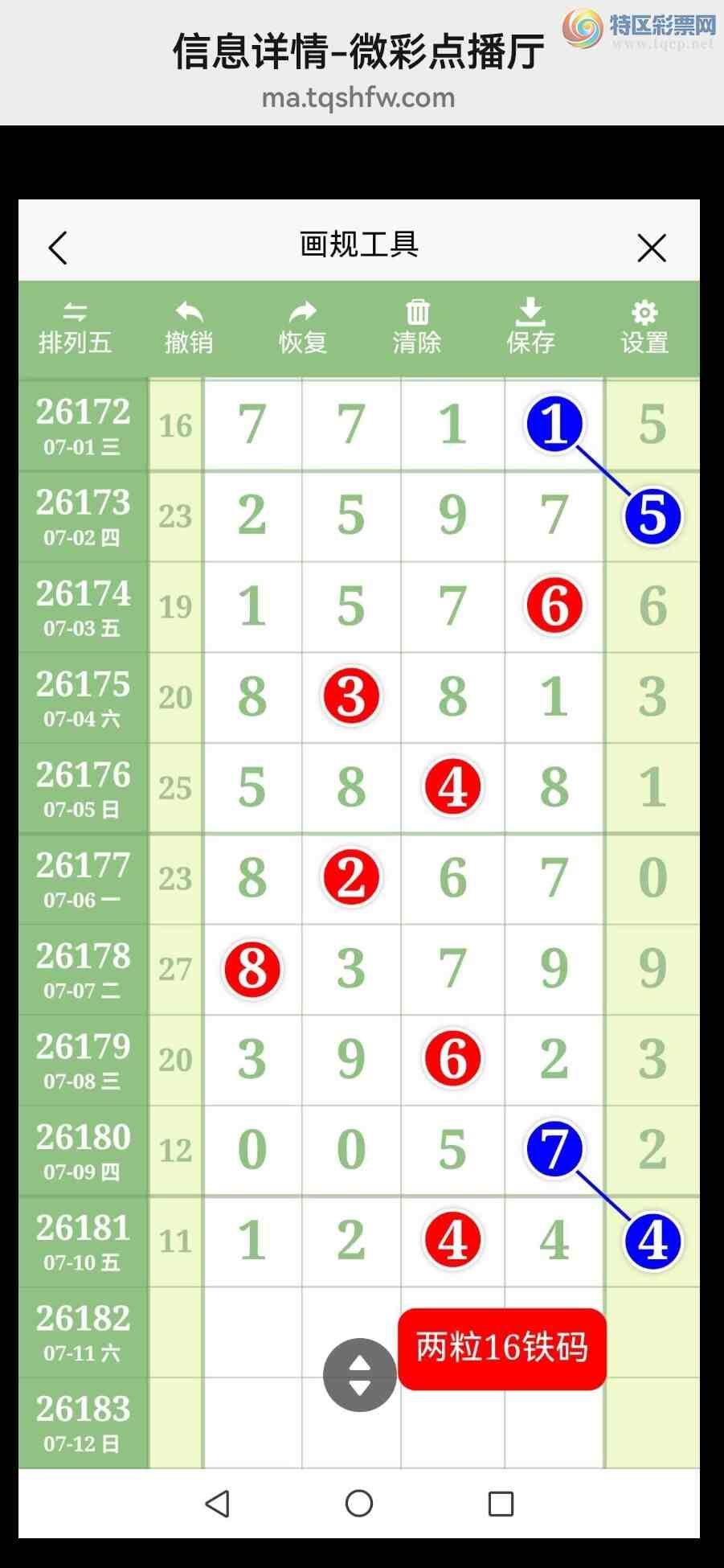Open 设置 settings
724x1568 pixels.
pos(644,329)
